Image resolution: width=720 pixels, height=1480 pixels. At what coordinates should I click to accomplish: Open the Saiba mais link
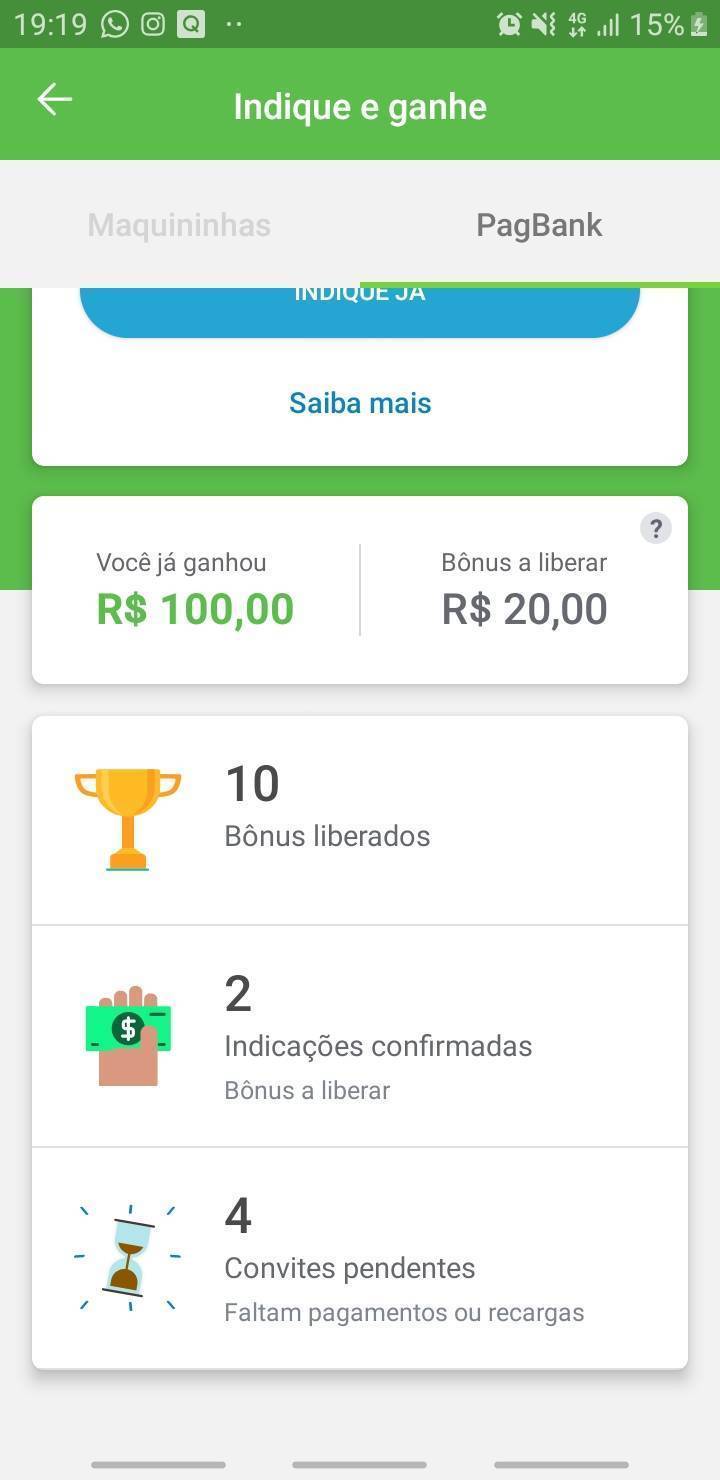point(359,402)
